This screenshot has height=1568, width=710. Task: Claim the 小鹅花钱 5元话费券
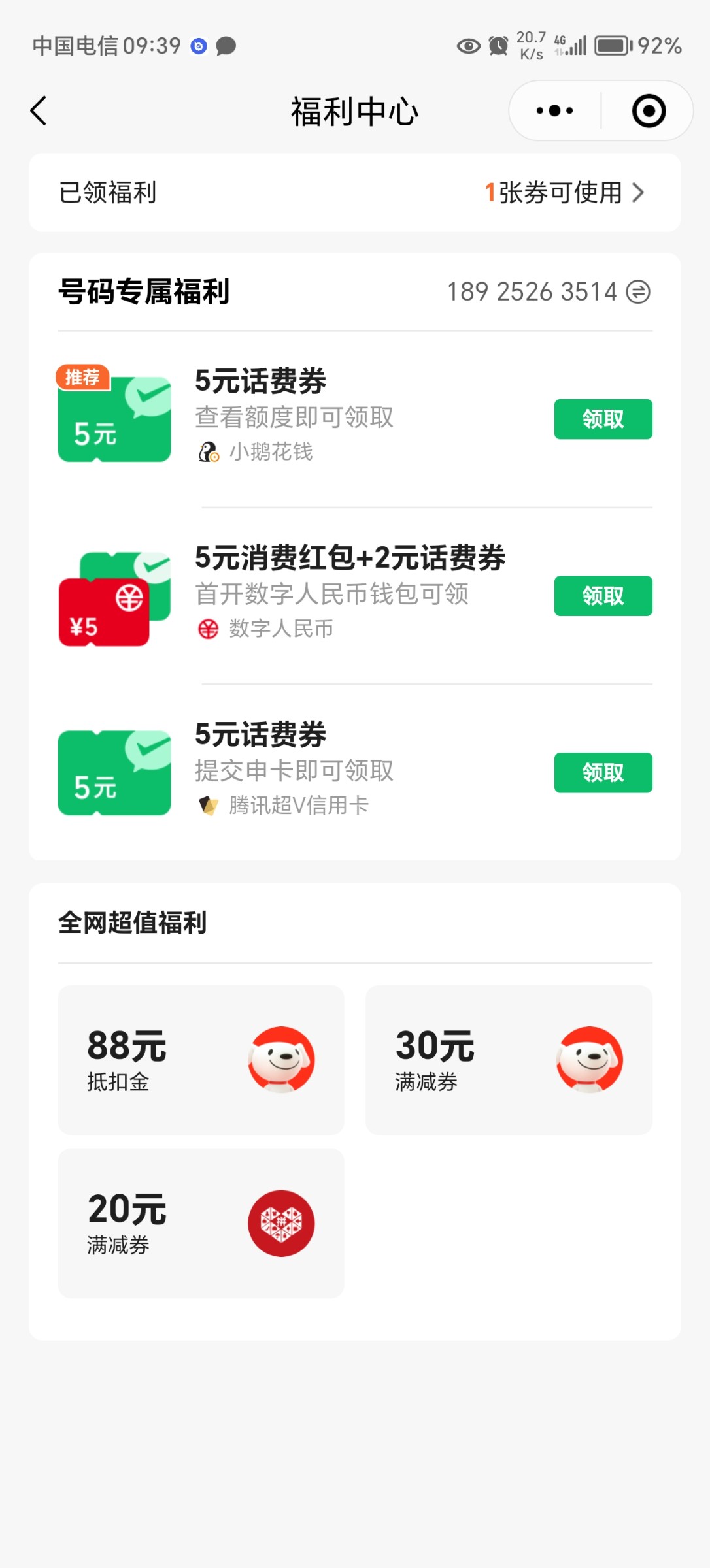click(x=603, y=419)
